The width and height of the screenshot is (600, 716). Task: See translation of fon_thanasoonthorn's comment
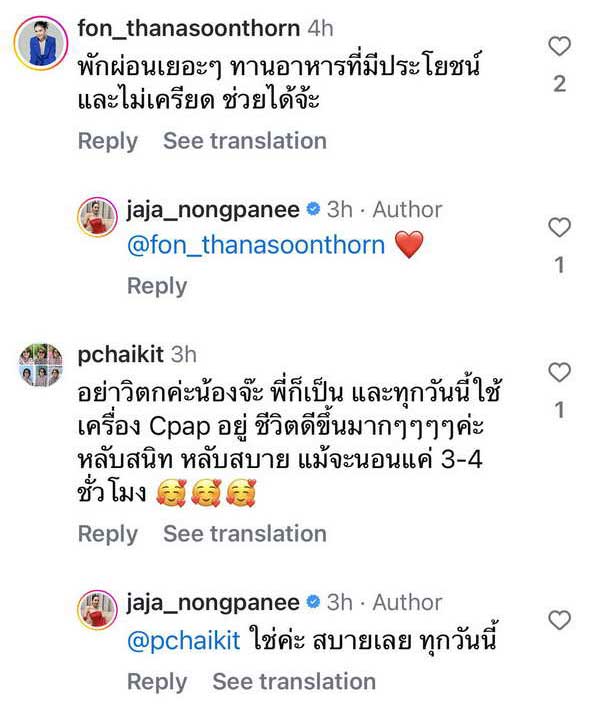[x=245, y=141]
